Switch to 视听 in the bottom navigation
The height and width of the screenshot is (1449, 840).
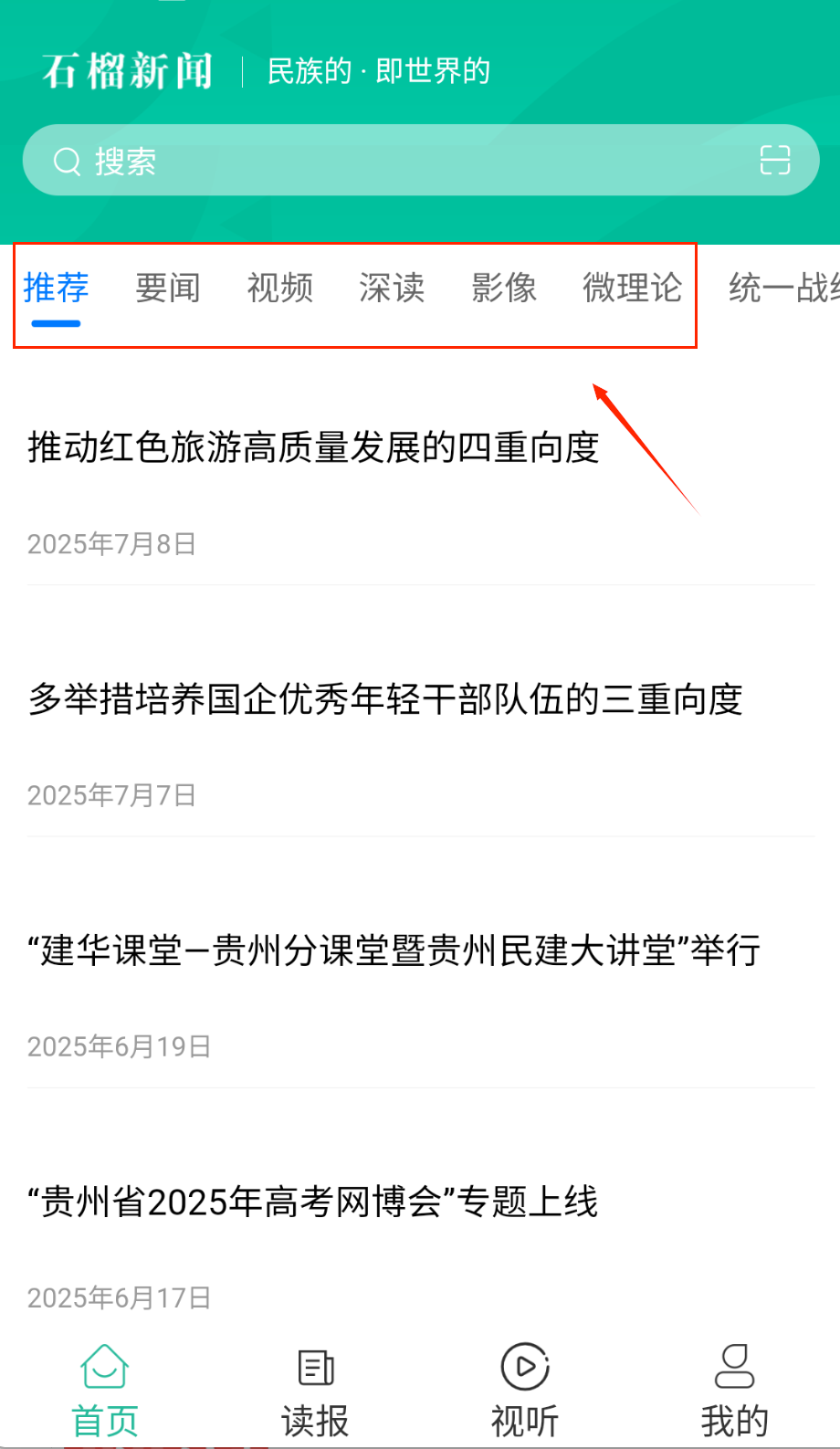click(x=525, y=1391)
